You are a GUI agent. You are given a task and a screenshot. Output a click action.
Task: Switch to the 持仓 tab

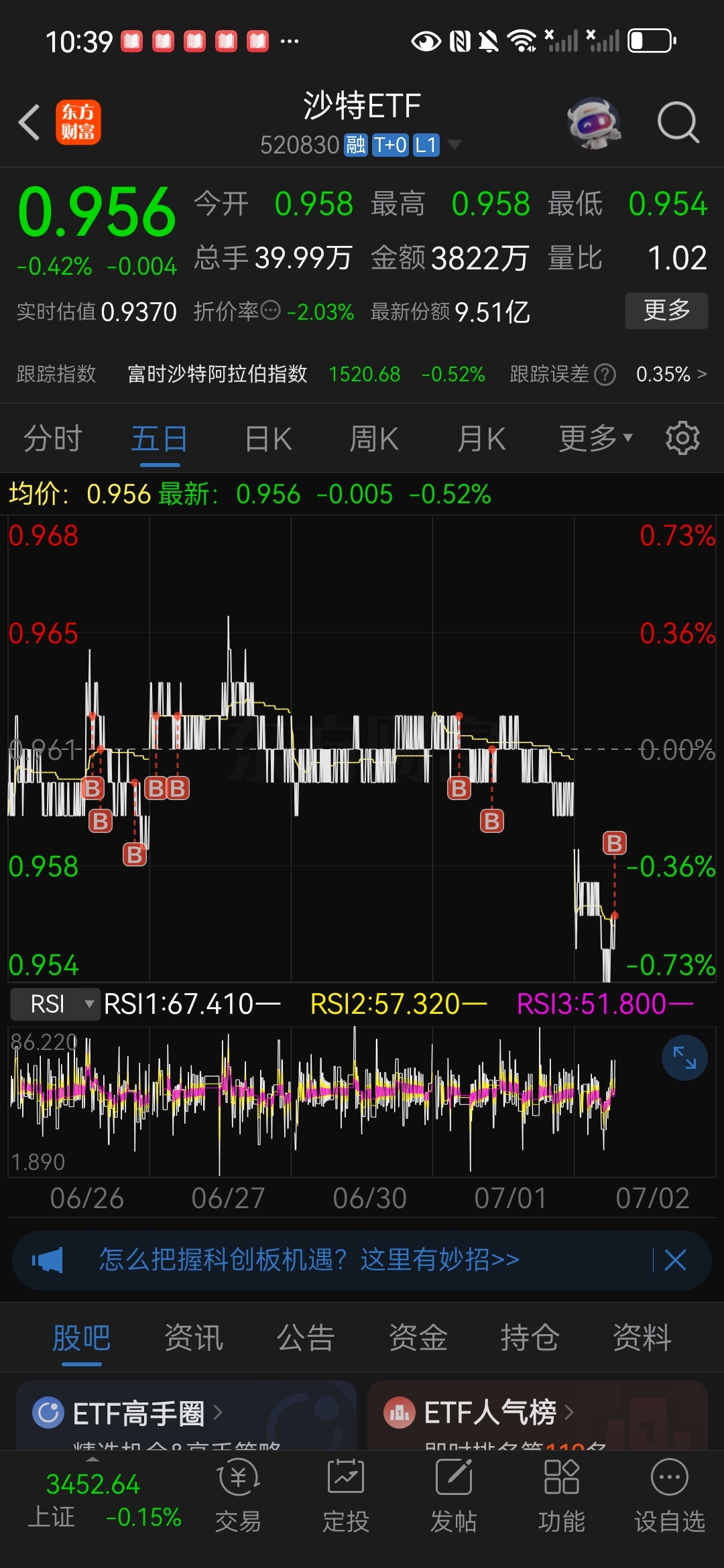(530, 1337)
